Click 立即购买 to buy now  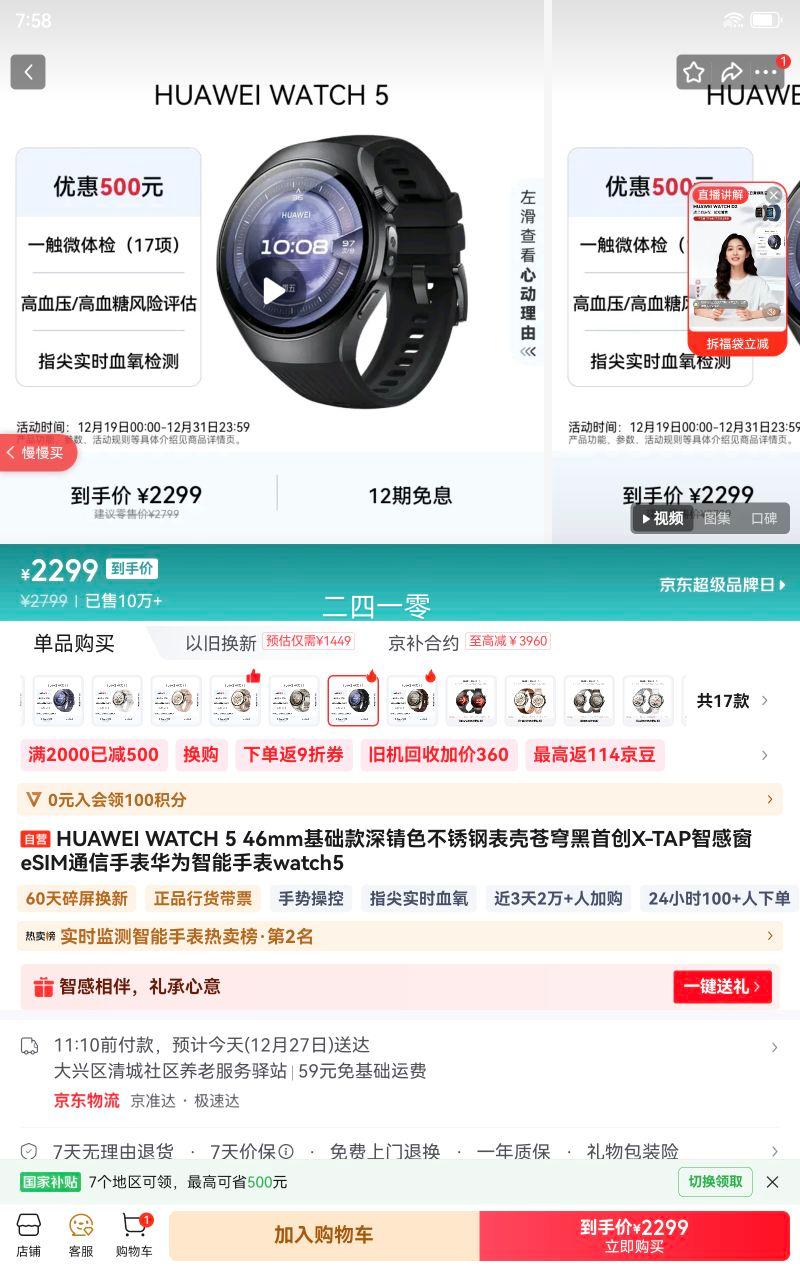637,1235
